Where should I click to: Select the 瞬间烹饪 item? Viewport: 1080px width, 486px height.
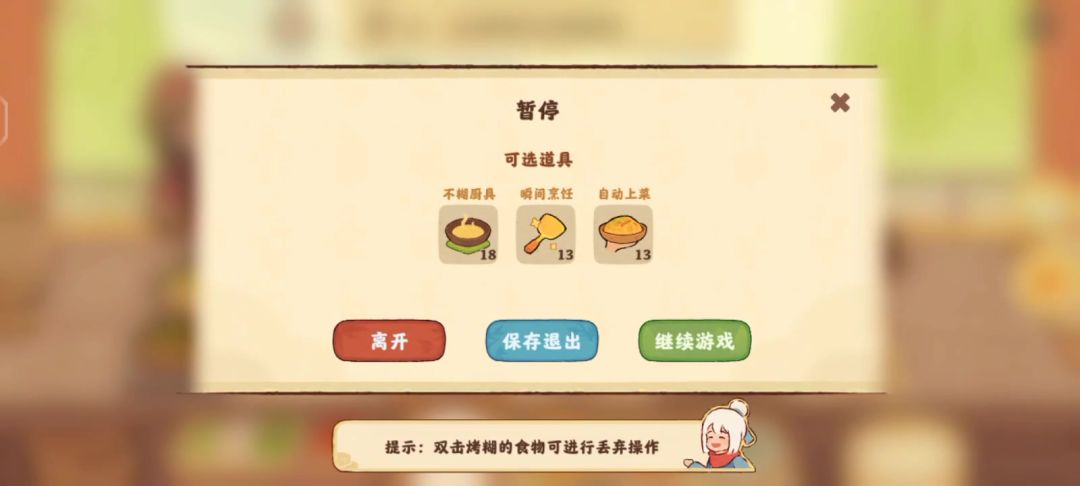click(x=545, y=235)
